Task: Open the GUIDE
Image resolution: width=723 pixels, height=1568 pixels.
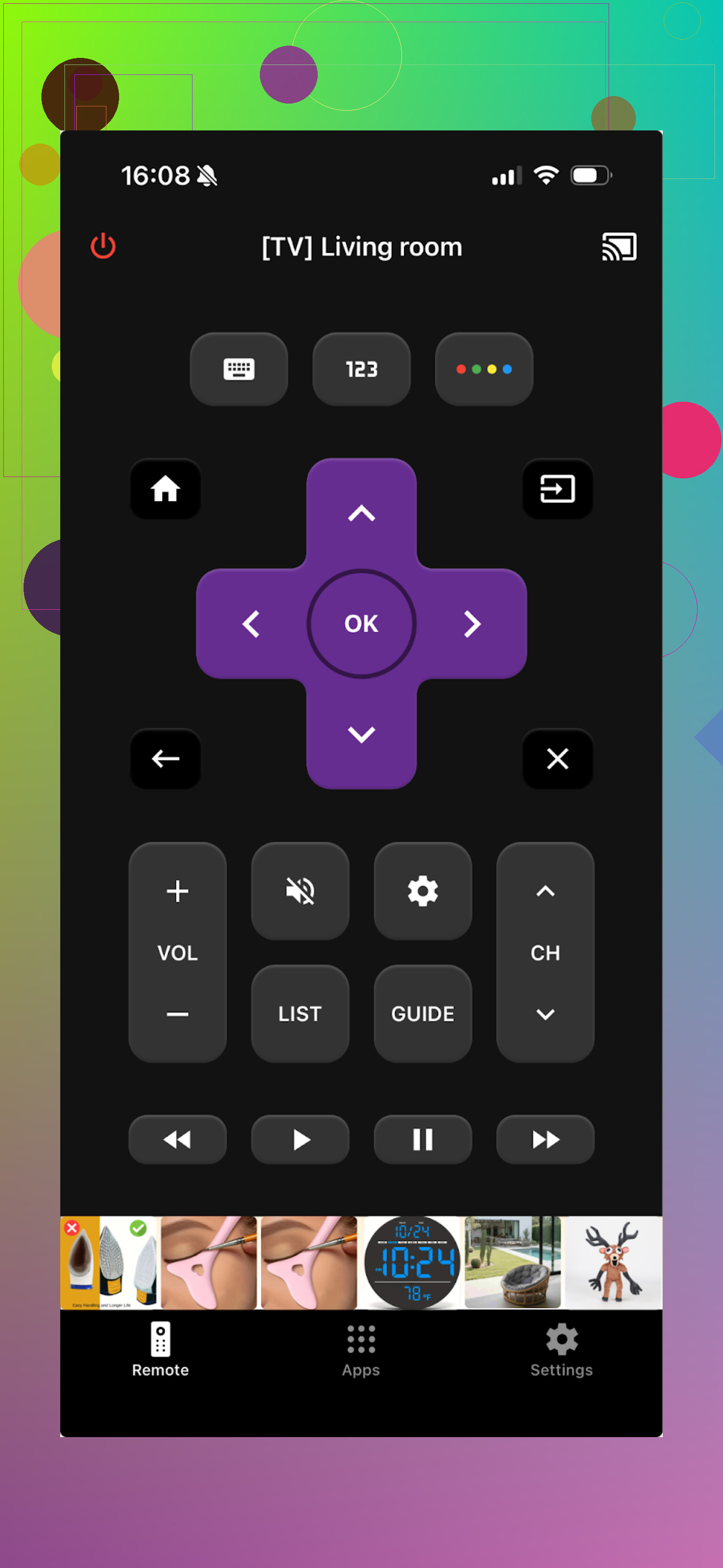Action: (423, 1013)
